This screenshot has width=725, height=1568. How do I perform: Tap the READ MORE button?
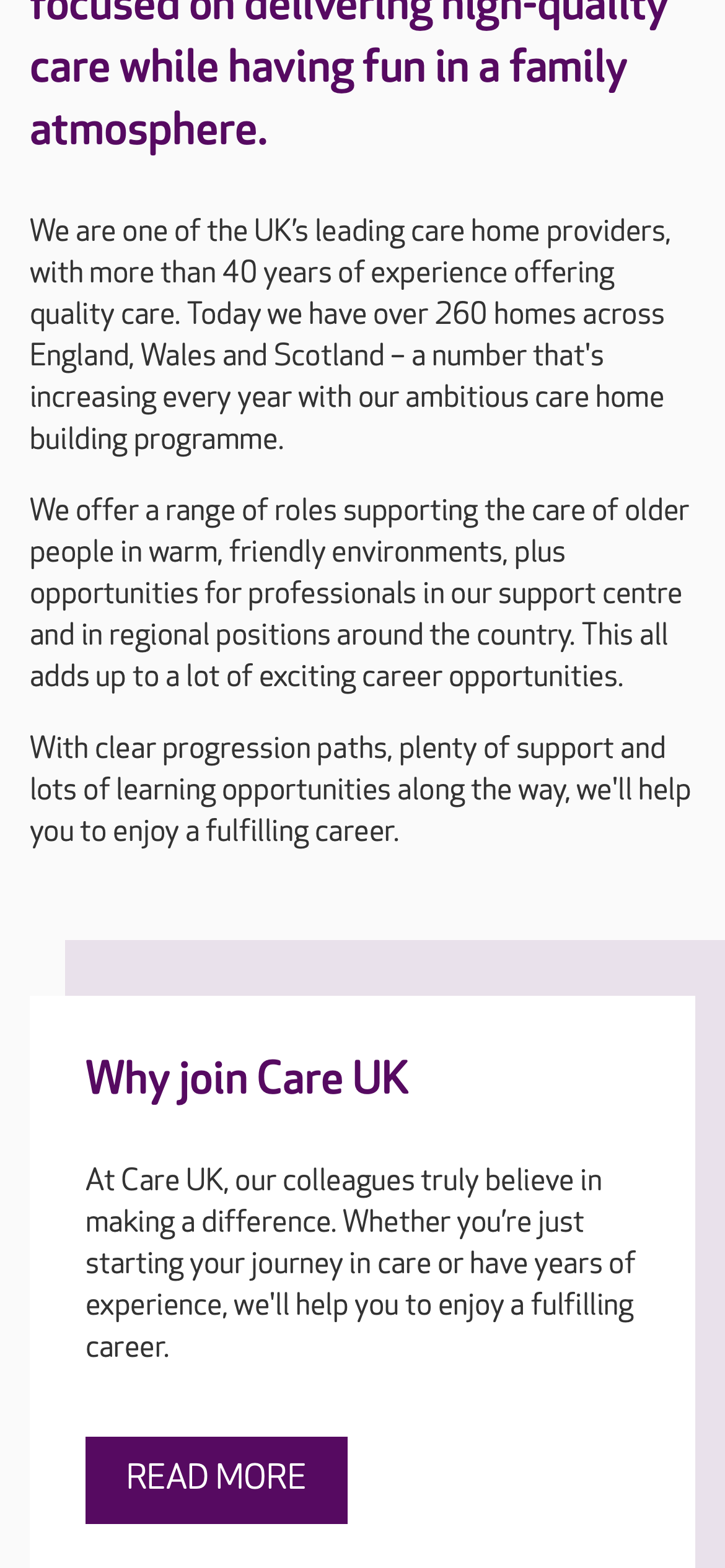[216, 1479]
